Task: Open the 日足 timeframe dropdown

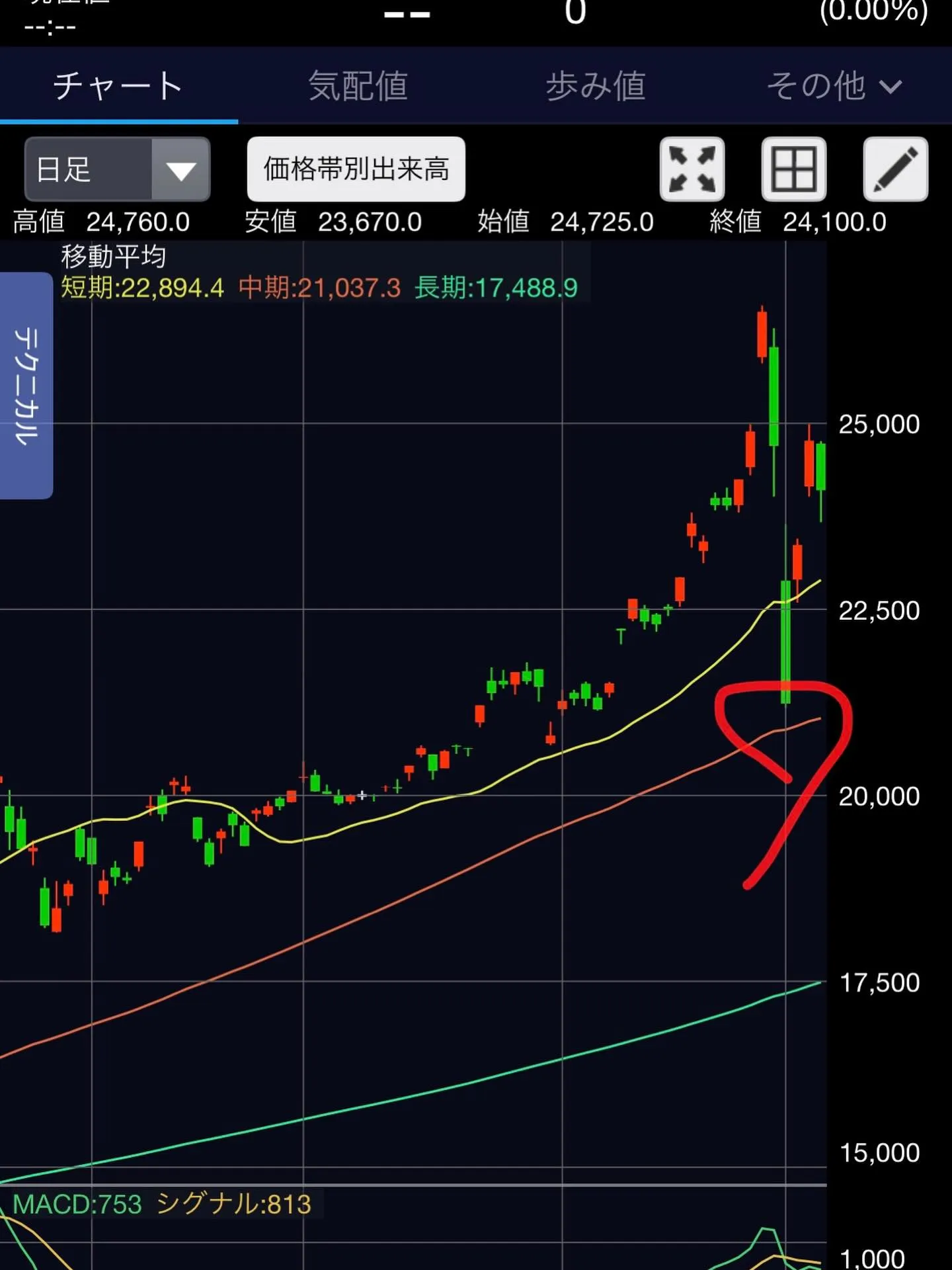Action: click(x=117, y=169)
